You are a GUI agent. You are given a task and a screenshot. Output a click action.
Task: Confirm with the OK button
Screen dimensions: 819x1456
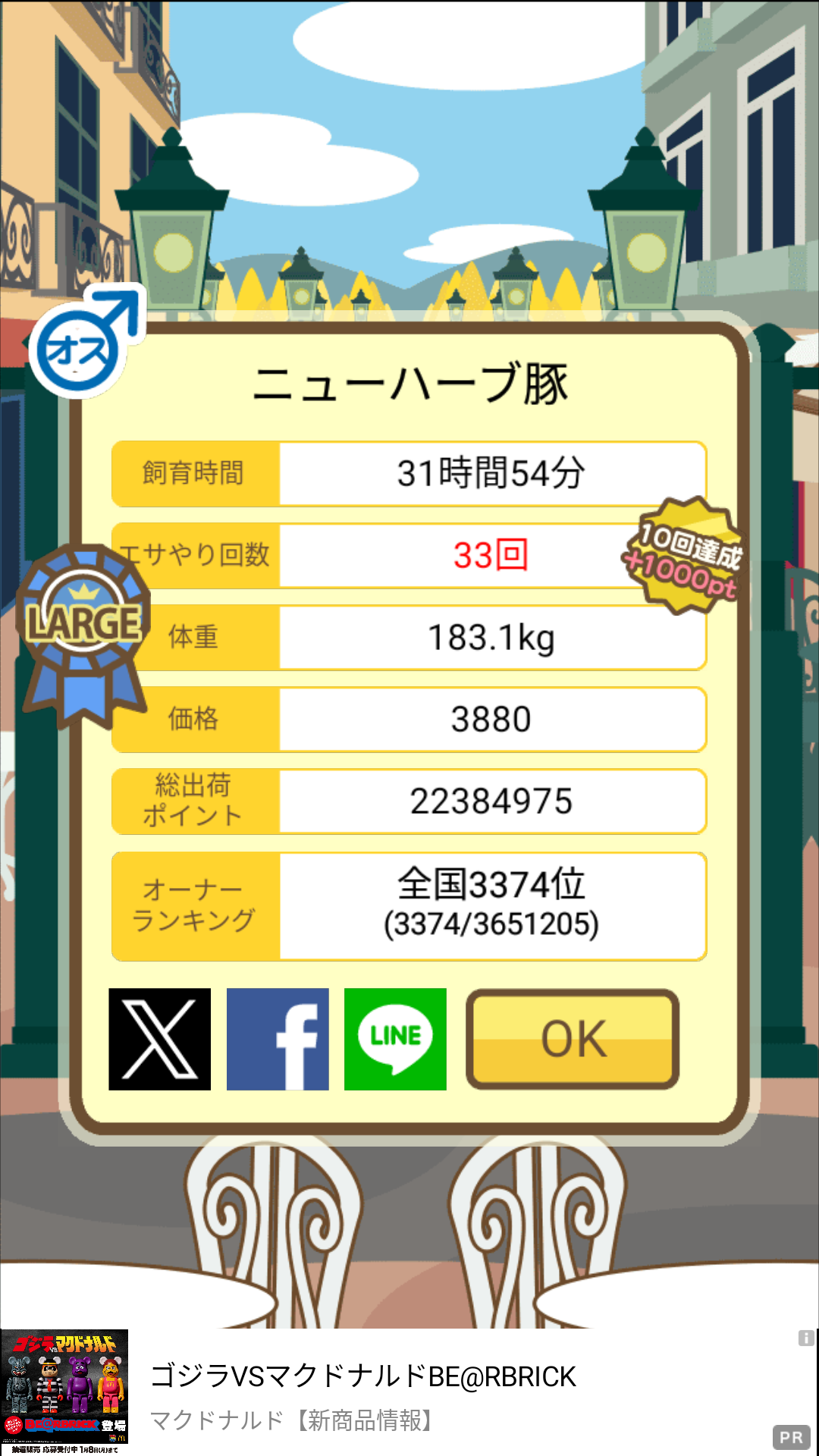tap(573, 1039)
